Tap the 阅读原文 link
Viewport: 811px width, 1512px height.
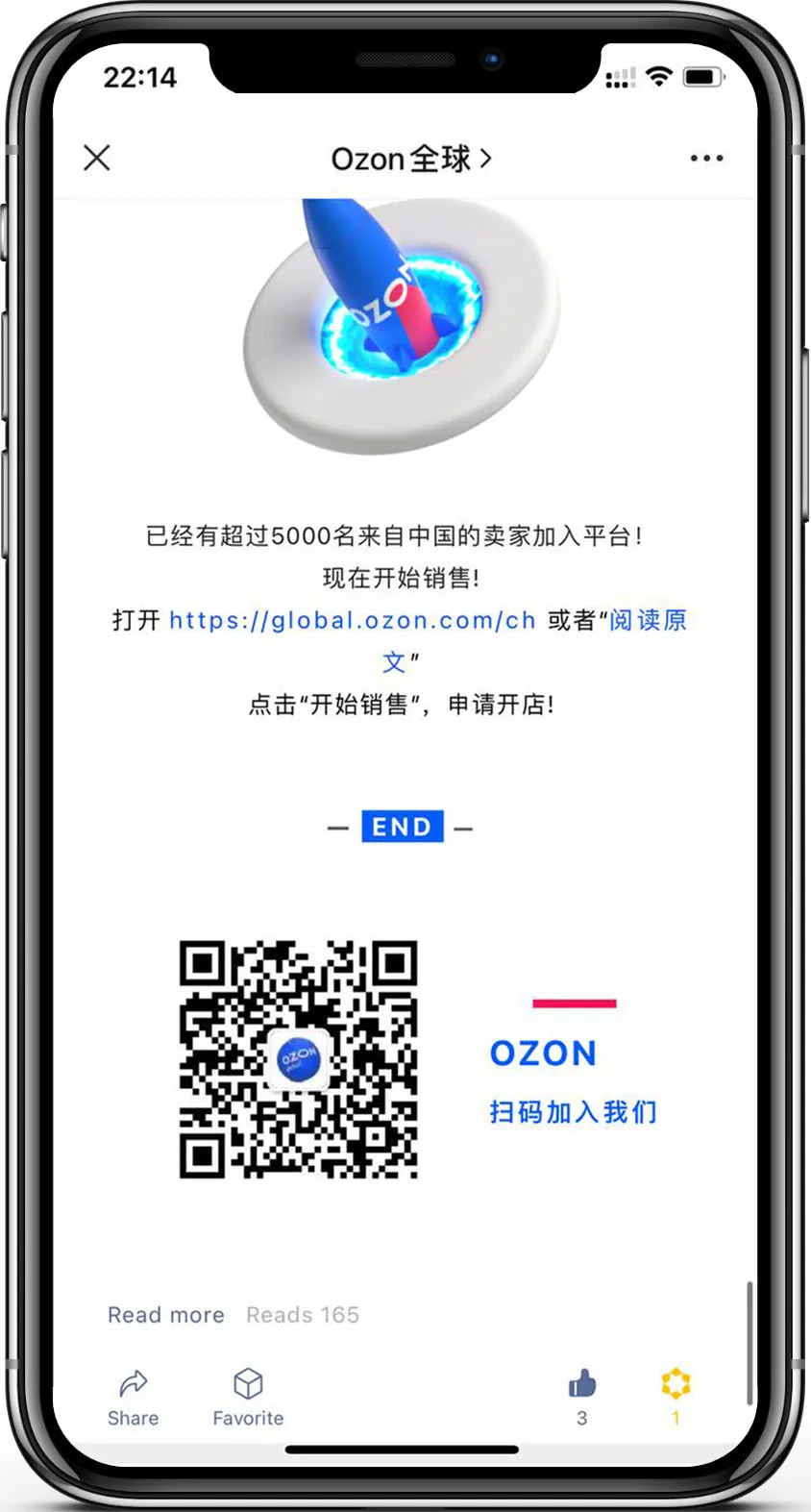648,621
